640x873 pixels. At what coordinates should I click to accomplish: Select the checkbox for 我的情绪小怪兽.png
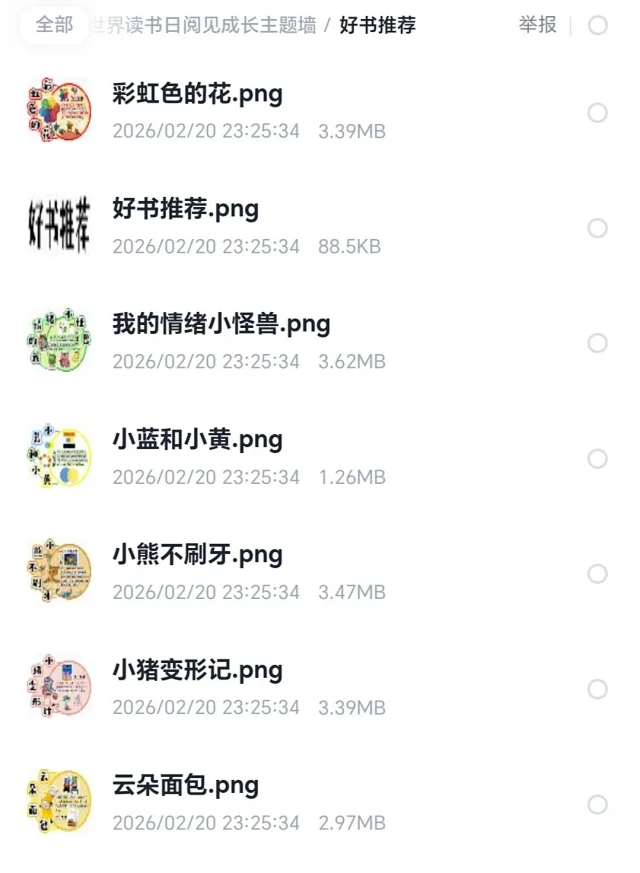point(598,343)
